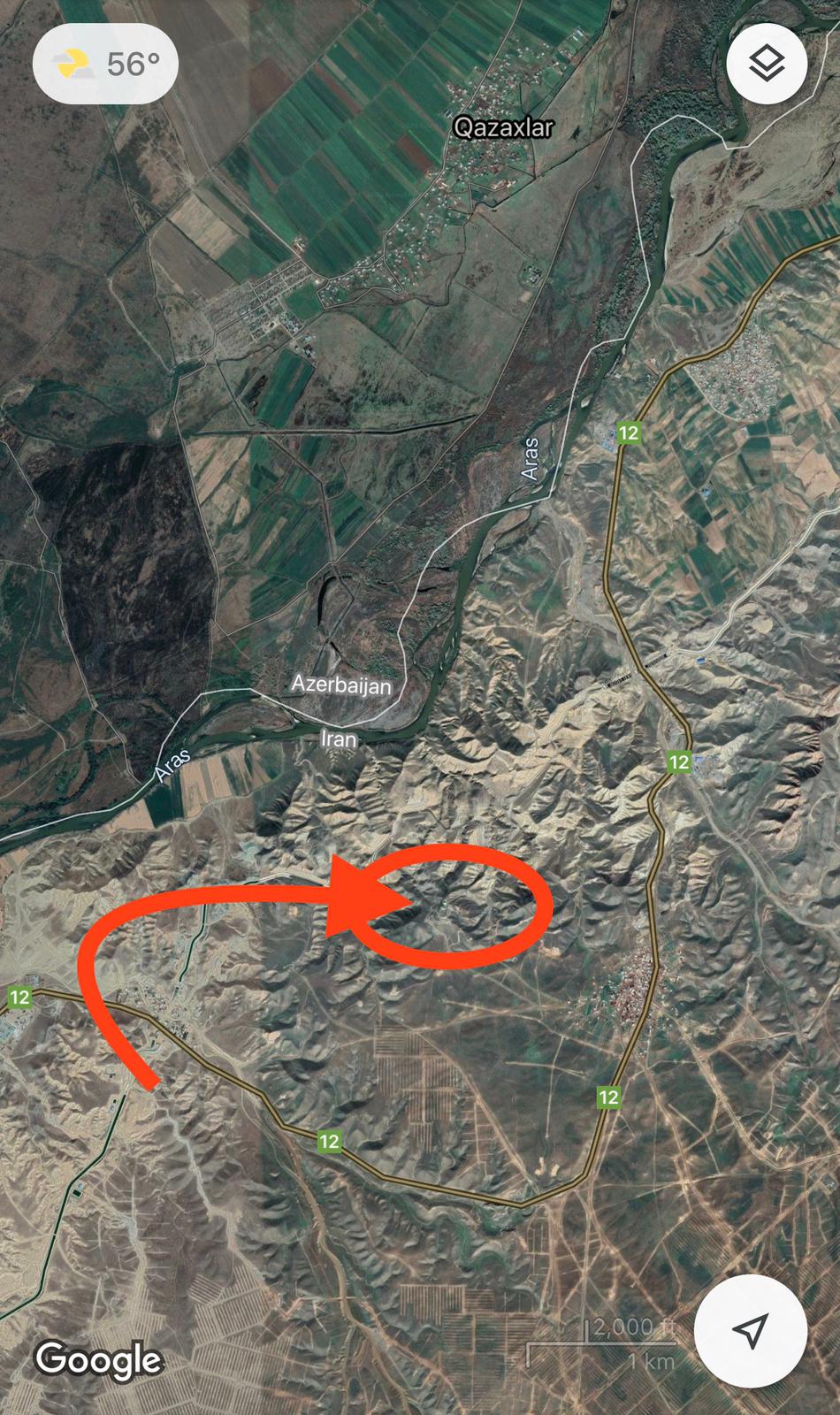Center map on my location
Screen dimensions: 840x1415
pos(751,1330)
